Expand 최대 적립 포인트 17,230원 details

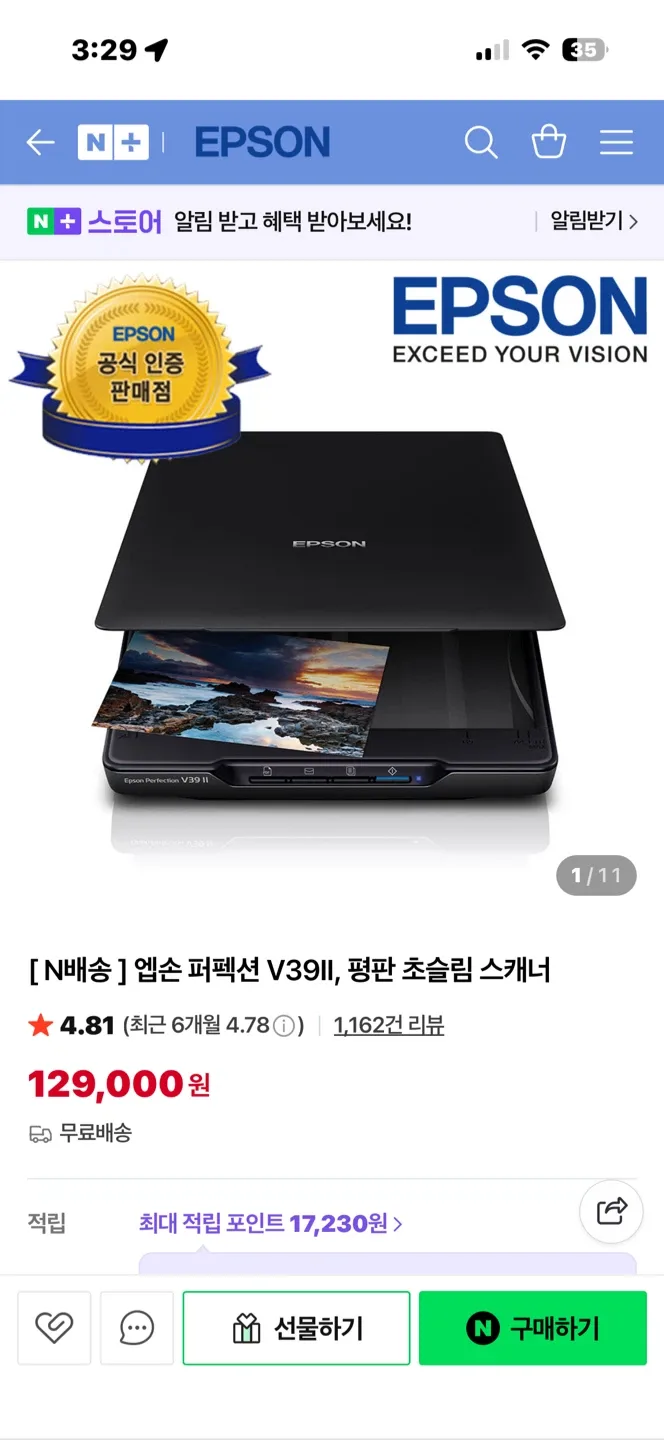[x=270, y=1223]
